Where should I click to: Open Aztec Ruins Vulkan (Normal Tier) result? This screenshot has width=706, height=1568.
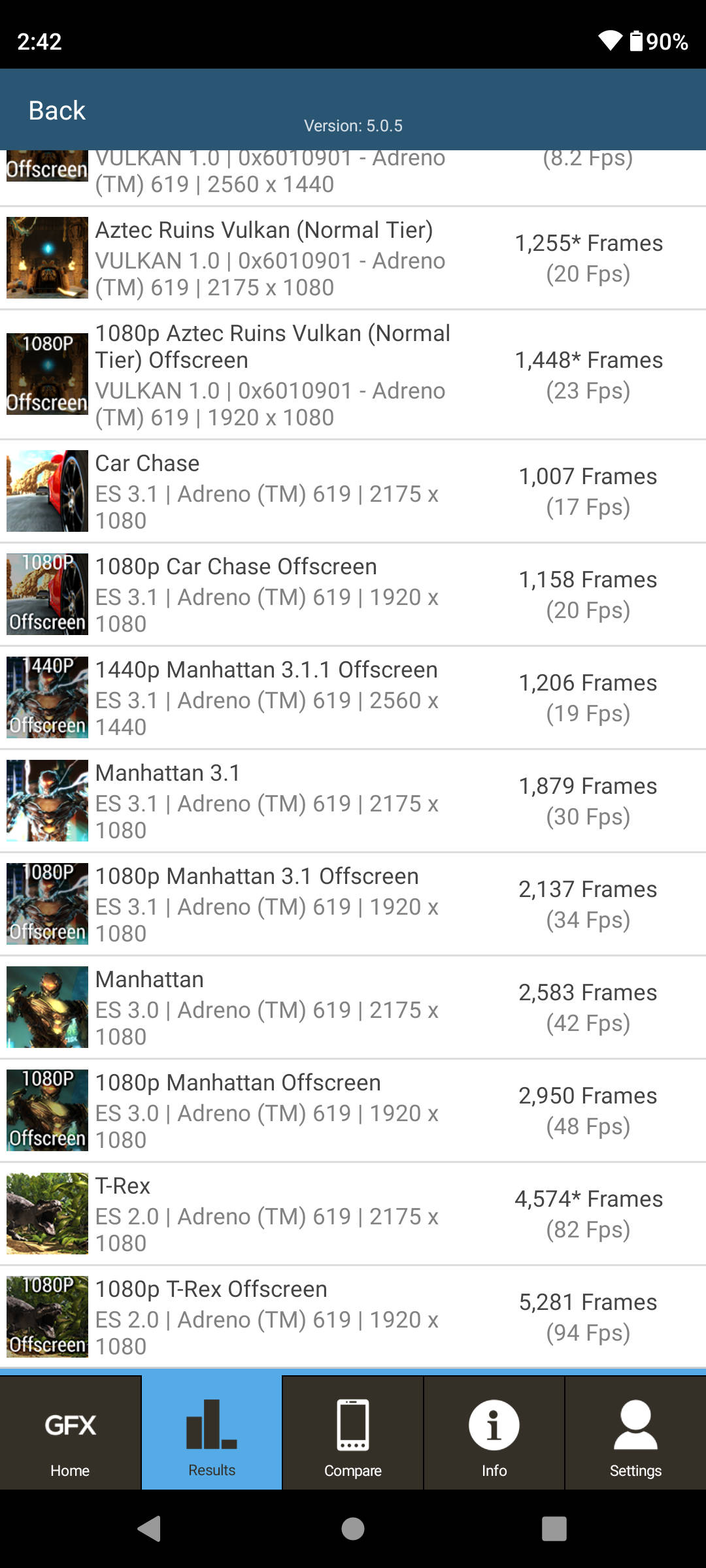(353, 258)
